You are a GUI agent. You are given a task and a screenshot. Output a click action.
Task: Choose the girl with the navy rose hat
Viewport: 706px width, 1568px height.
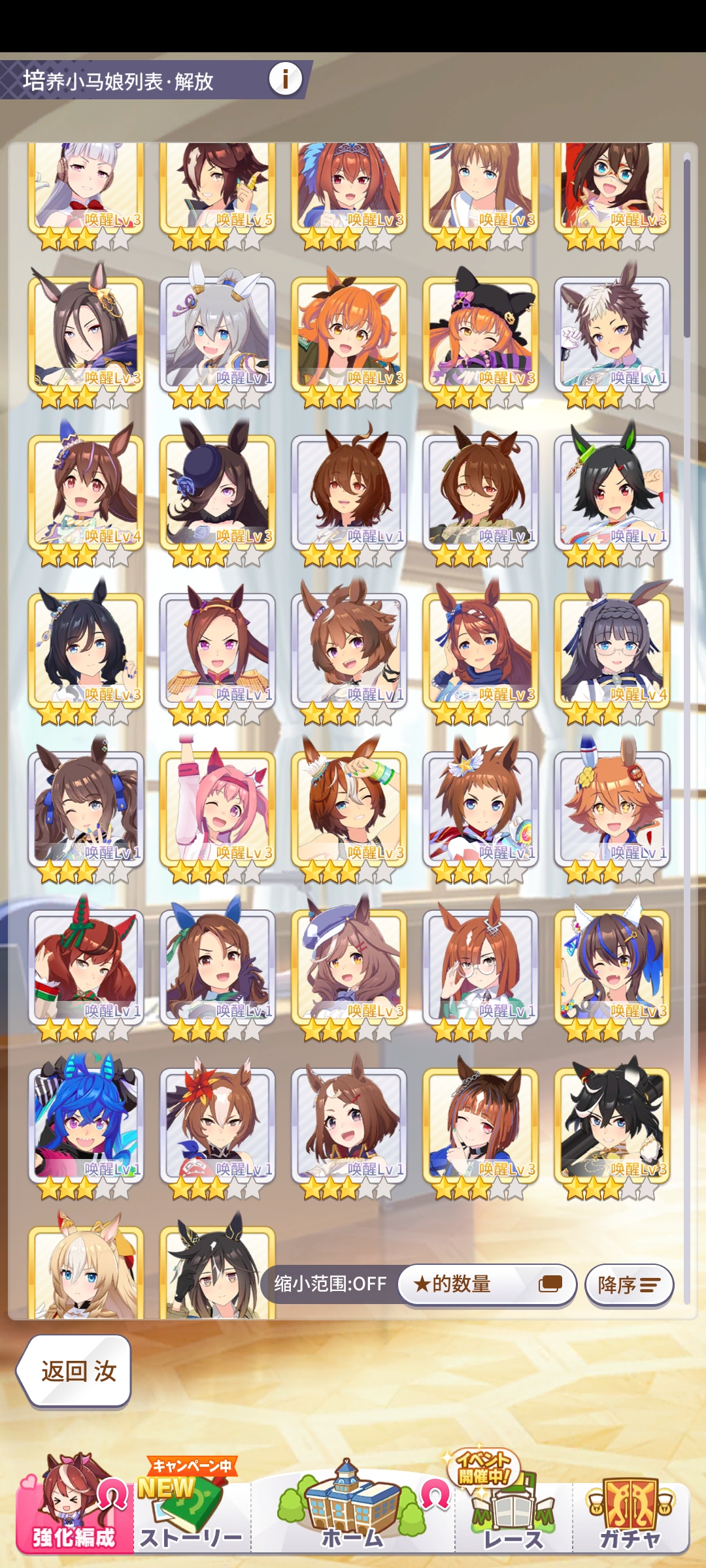coord(218,492)
